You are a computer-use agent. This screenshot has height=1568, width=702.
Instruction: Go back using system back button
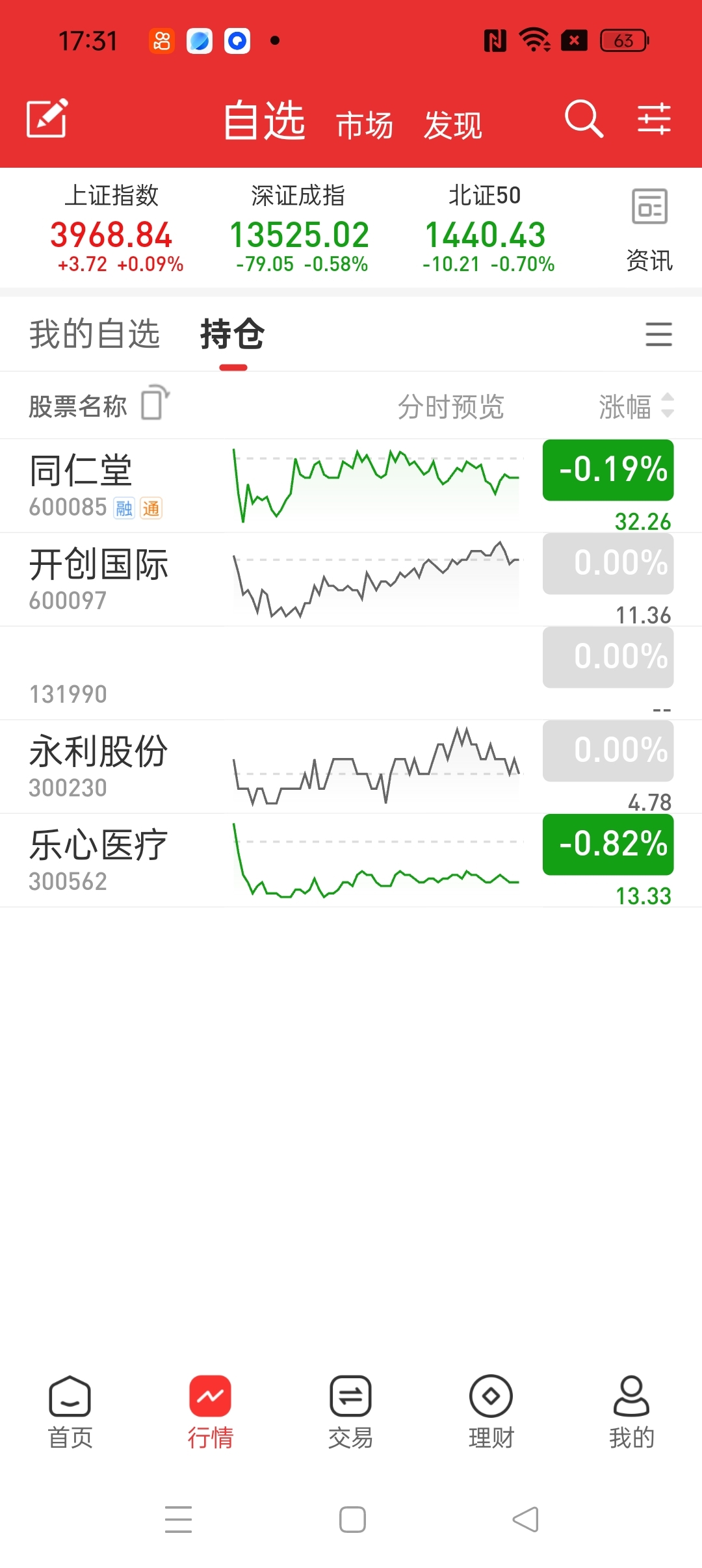point(525,1519)
